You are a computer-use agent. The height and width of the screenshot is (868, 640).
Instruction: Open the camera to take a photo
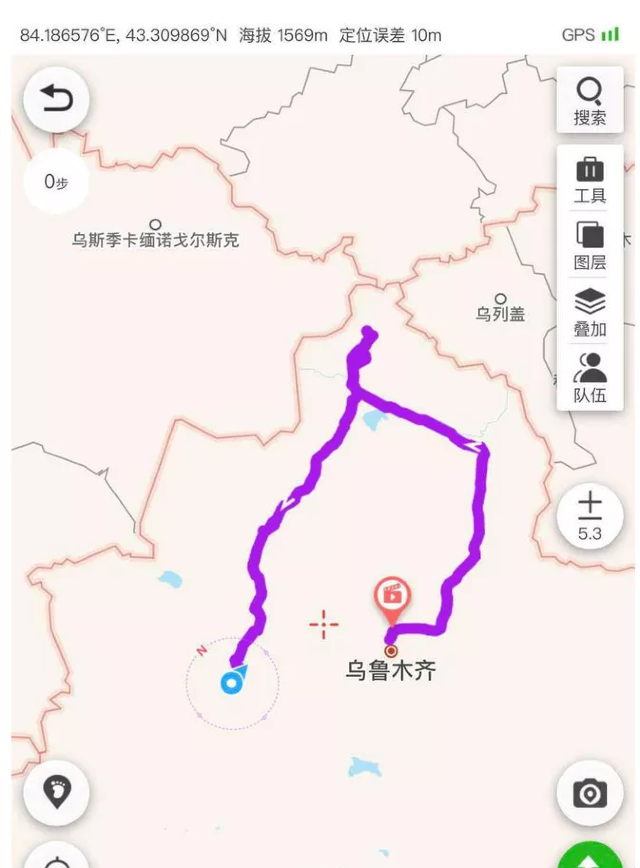[590, 794]
